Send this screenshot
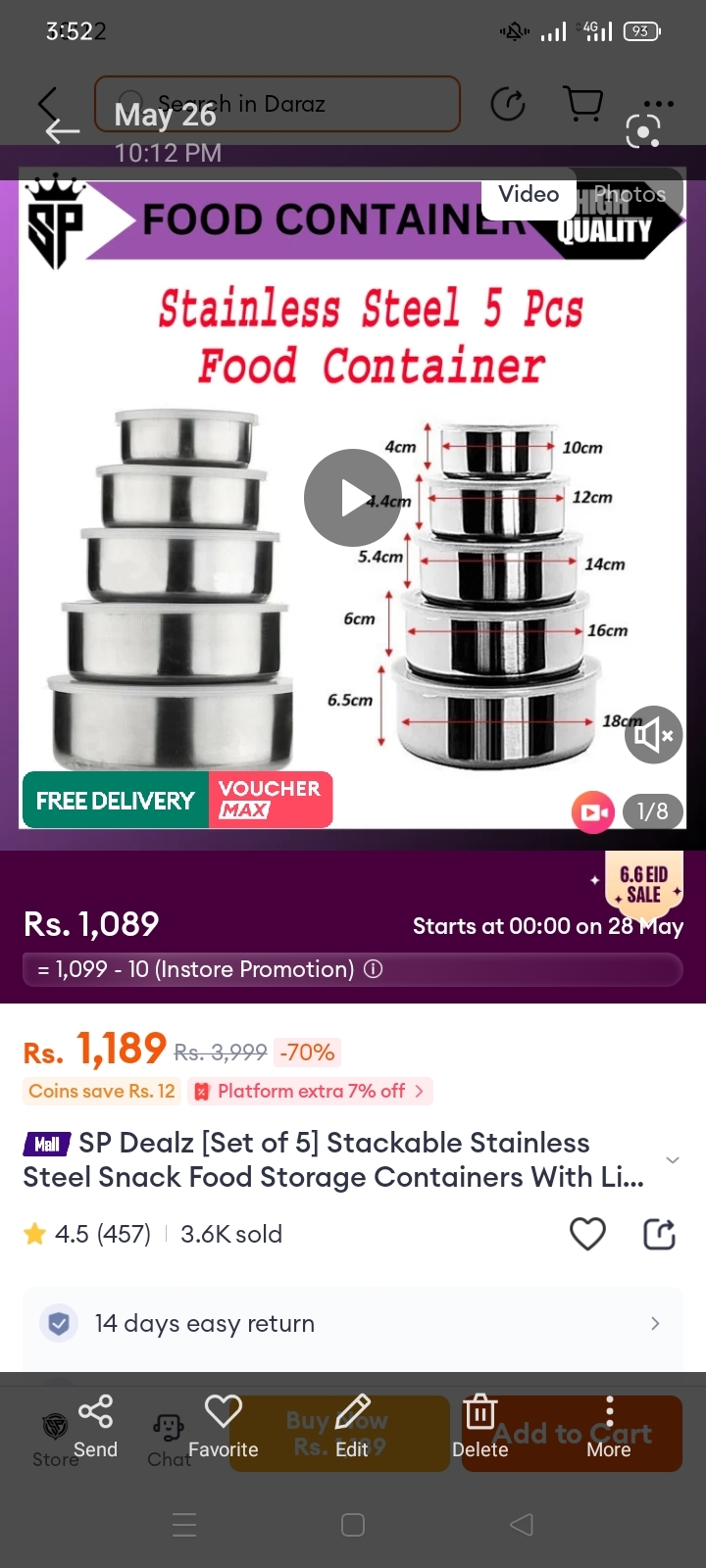The image size is (706, 1568). coord(95,1427)
